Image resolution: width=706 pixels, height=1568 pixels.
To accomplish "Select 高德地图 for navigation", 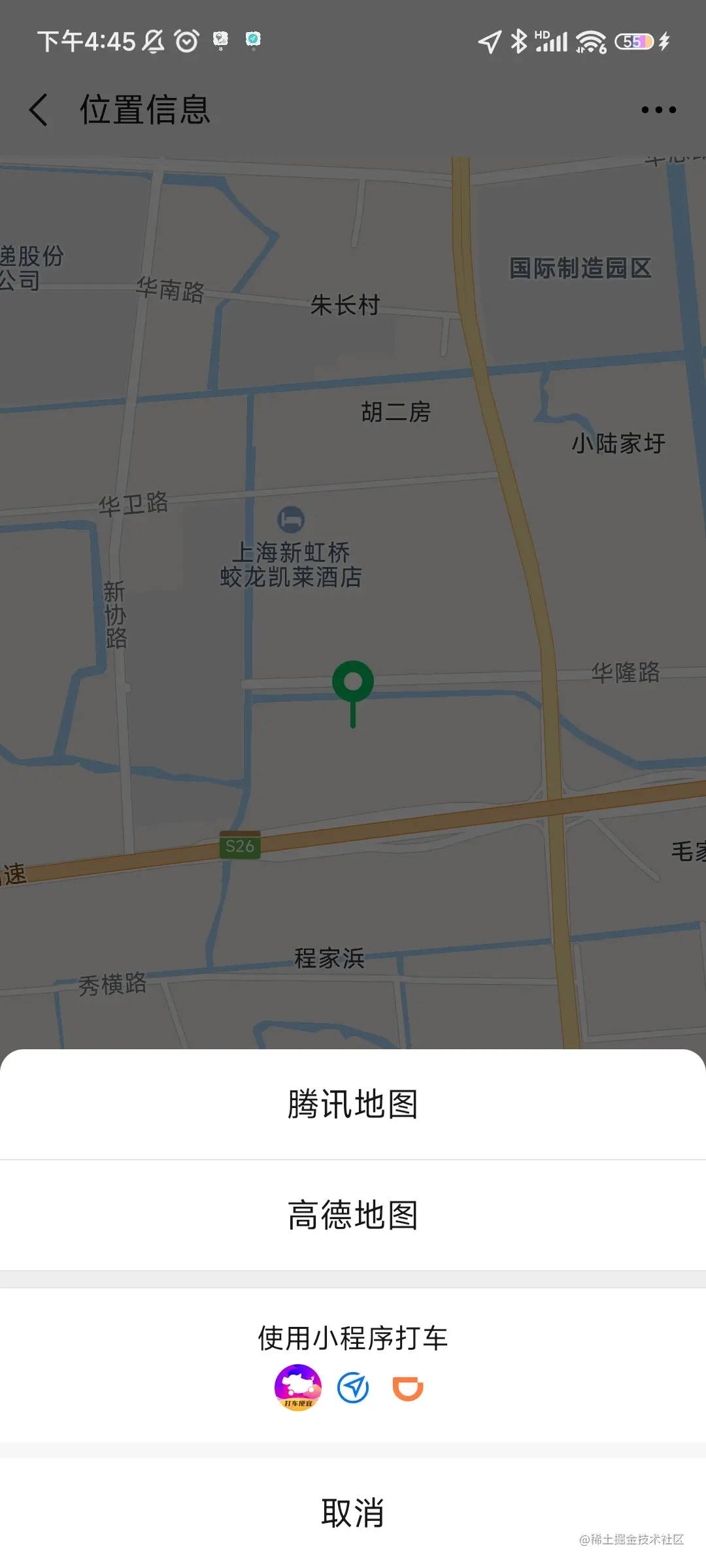I will coord(353,1215).
